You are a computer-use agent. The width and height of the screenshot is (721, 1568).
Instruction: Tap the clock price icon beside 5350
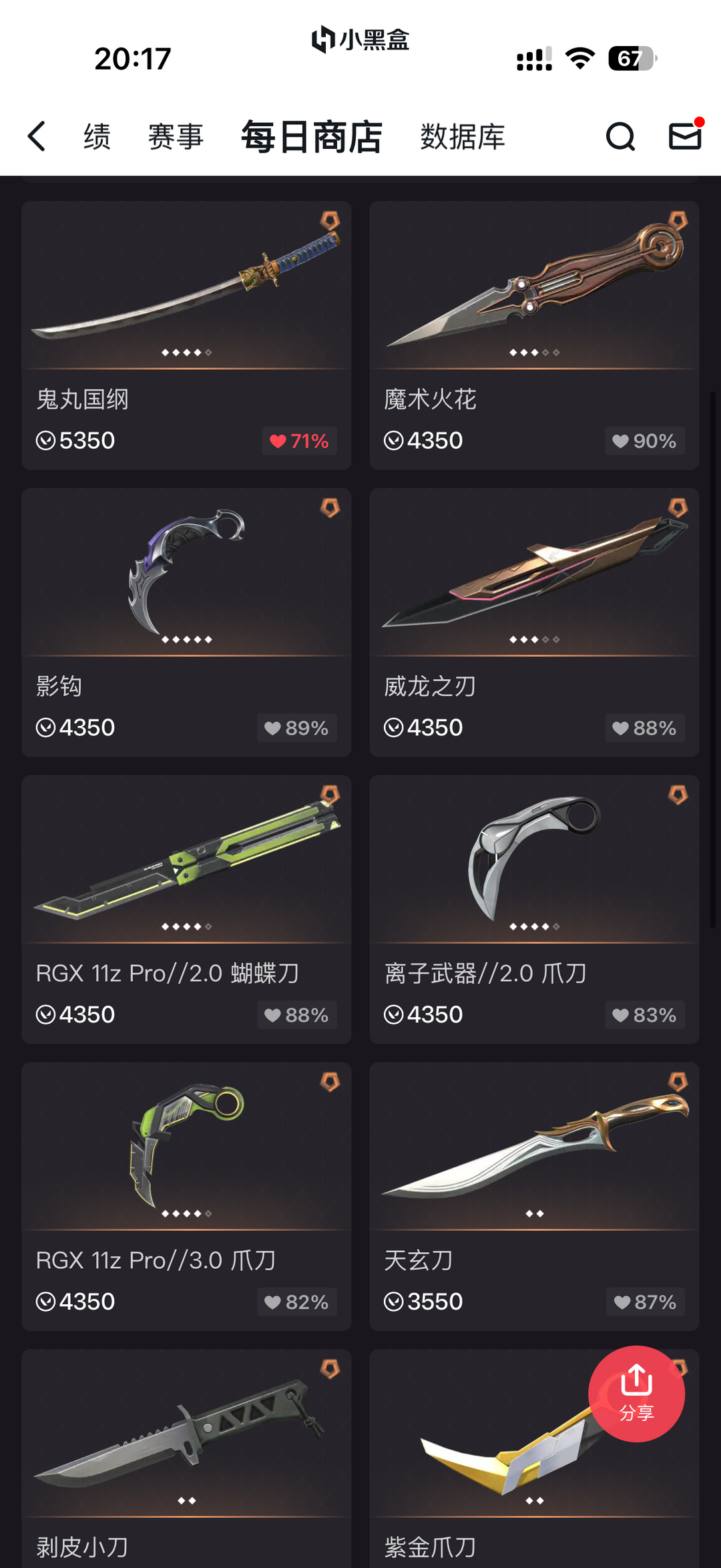tap(45, 440)
